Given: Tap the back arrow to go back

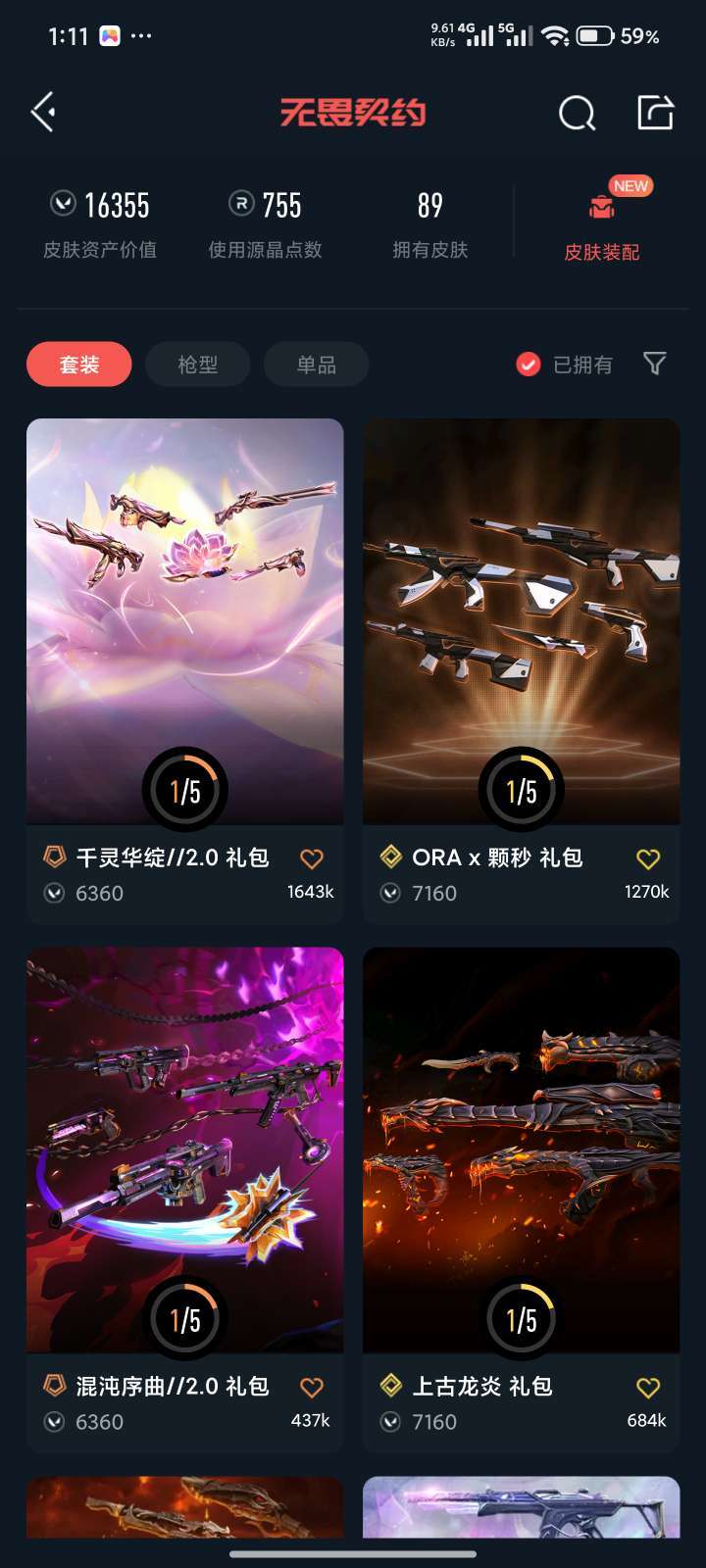Looking at the screenshot, I should (x=42, y=111).
